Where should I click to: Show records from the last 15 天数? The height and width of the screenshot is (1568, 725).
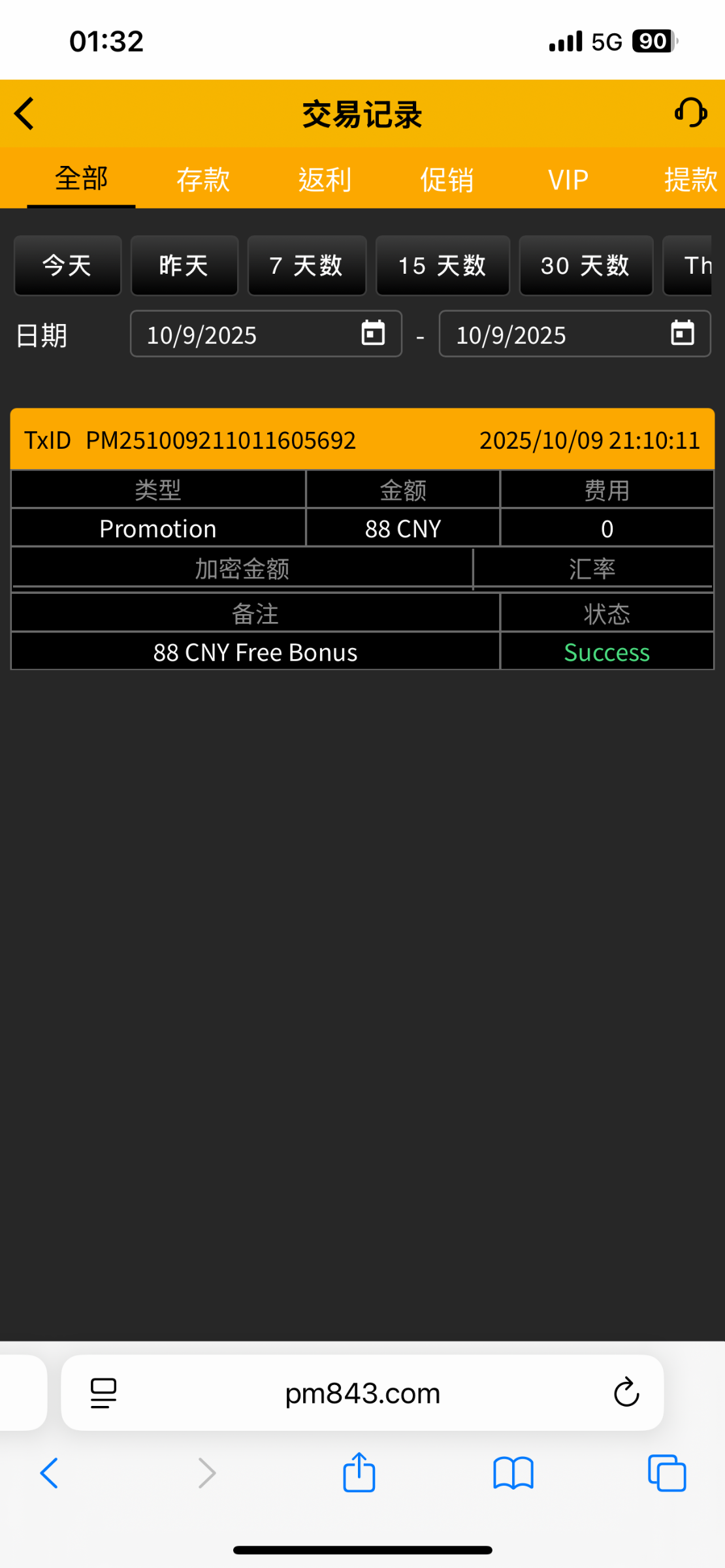click(x=442, y=266)
